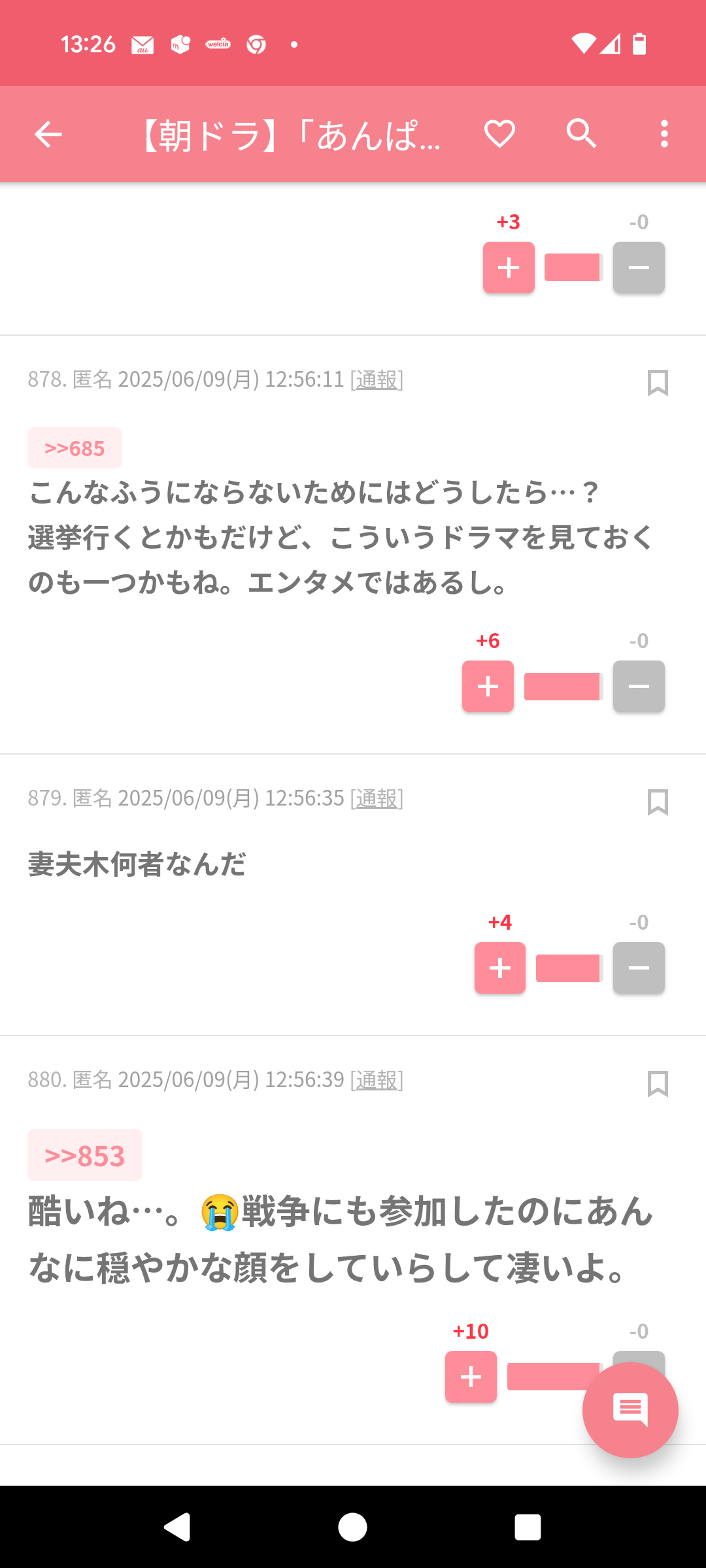Bookmark comment 879

(x=658, y=802)
